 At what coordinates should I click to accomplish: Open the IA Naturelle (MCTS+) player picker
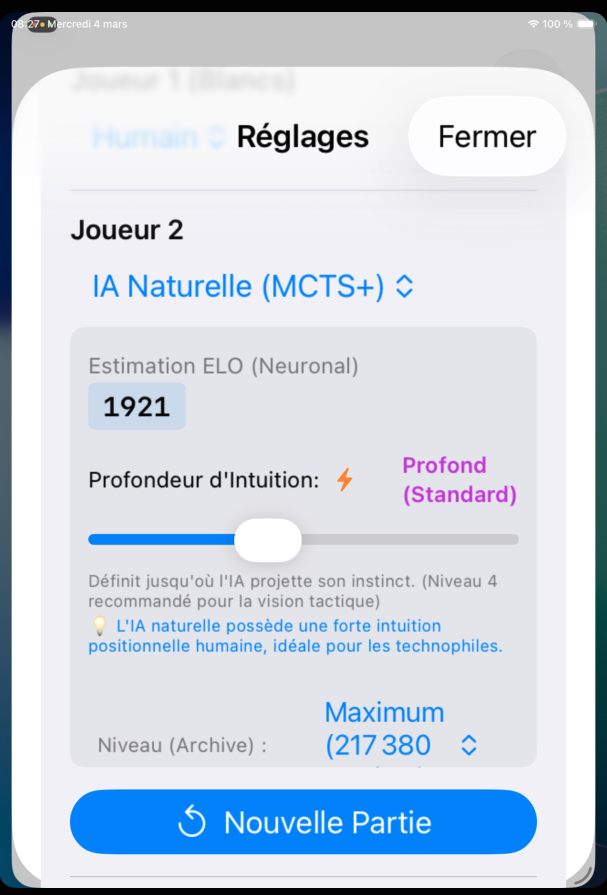click(x=252, y=287)
